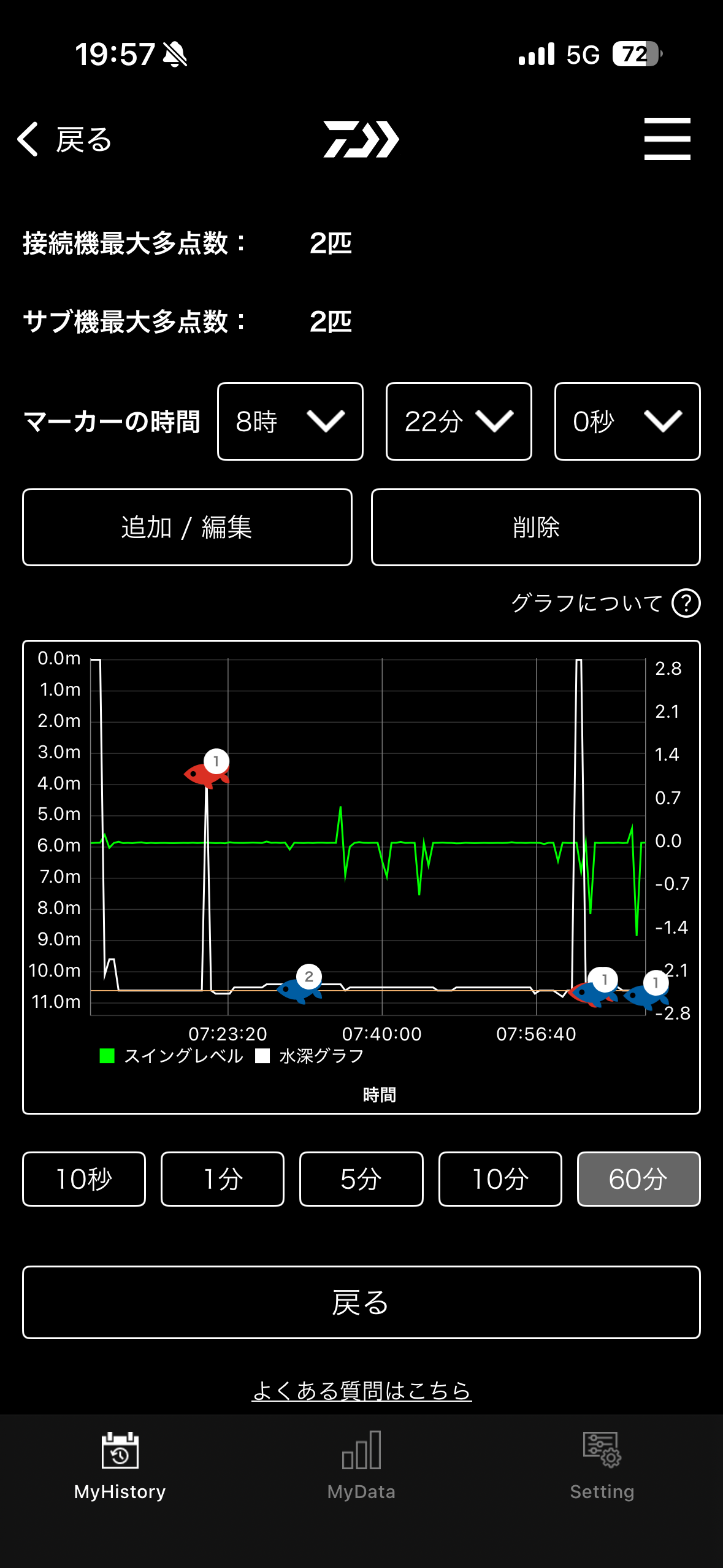Screen dimensions: 723x1568
Task: Select the 60分 interval toggle
Action: coord(638,1179)
